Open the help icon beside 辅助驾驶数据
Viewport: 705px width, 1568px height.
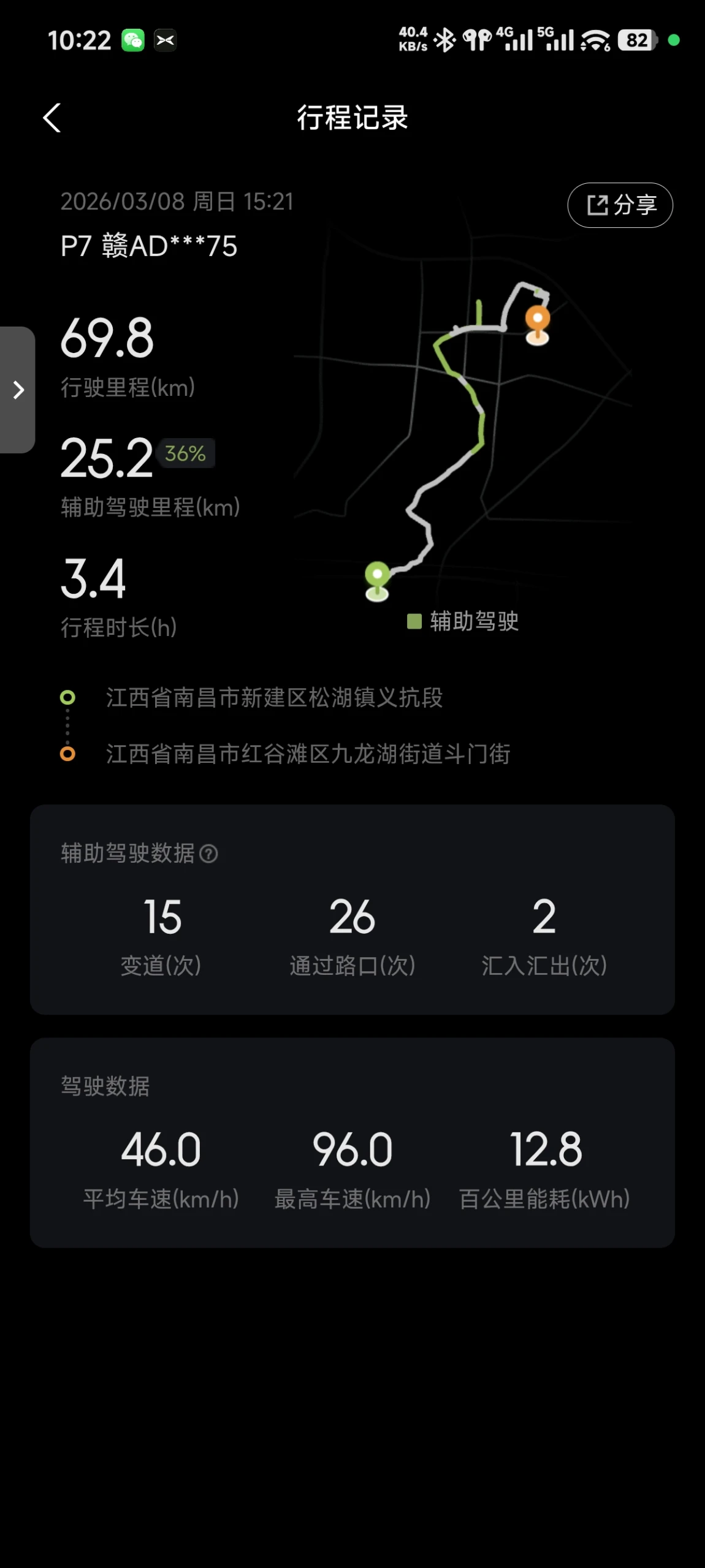[208, 853]
